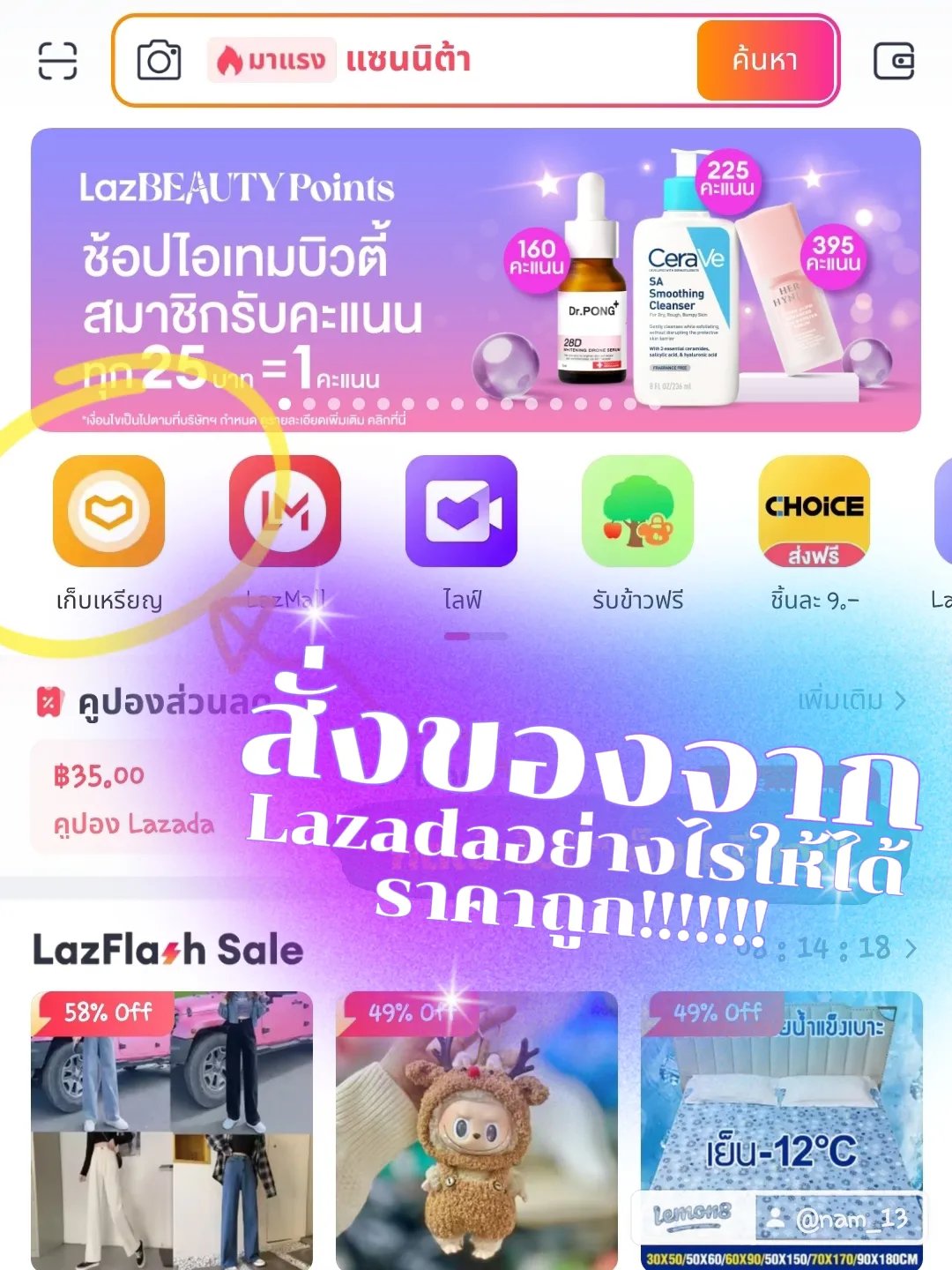
Task: Open the LazBEAUTY Points banner details
Action: pyautogui.click(x=476, y=273)
